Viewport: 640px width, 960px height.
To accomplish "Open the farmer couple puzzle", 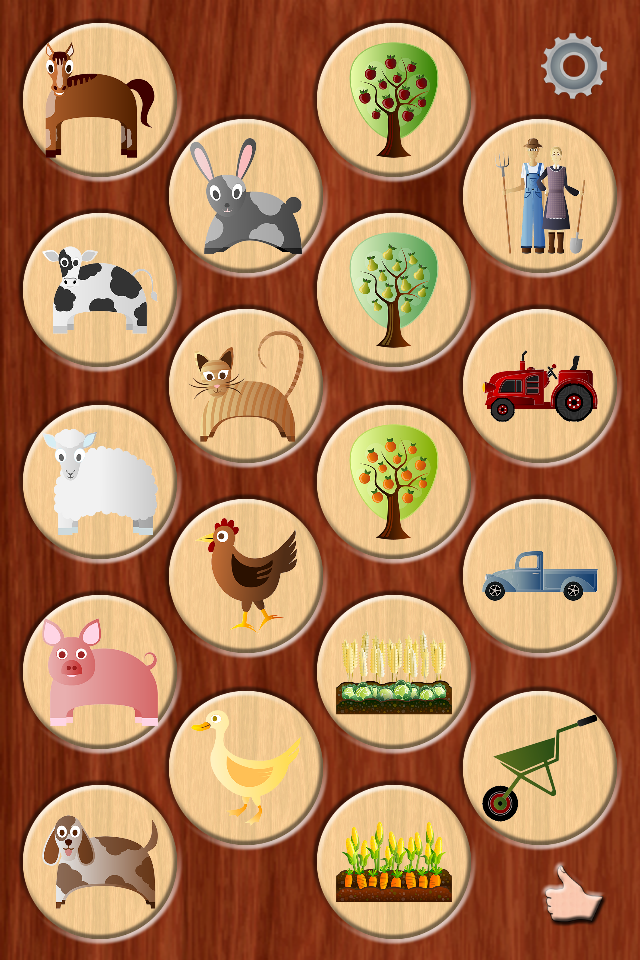I will [x=539, y=196].
